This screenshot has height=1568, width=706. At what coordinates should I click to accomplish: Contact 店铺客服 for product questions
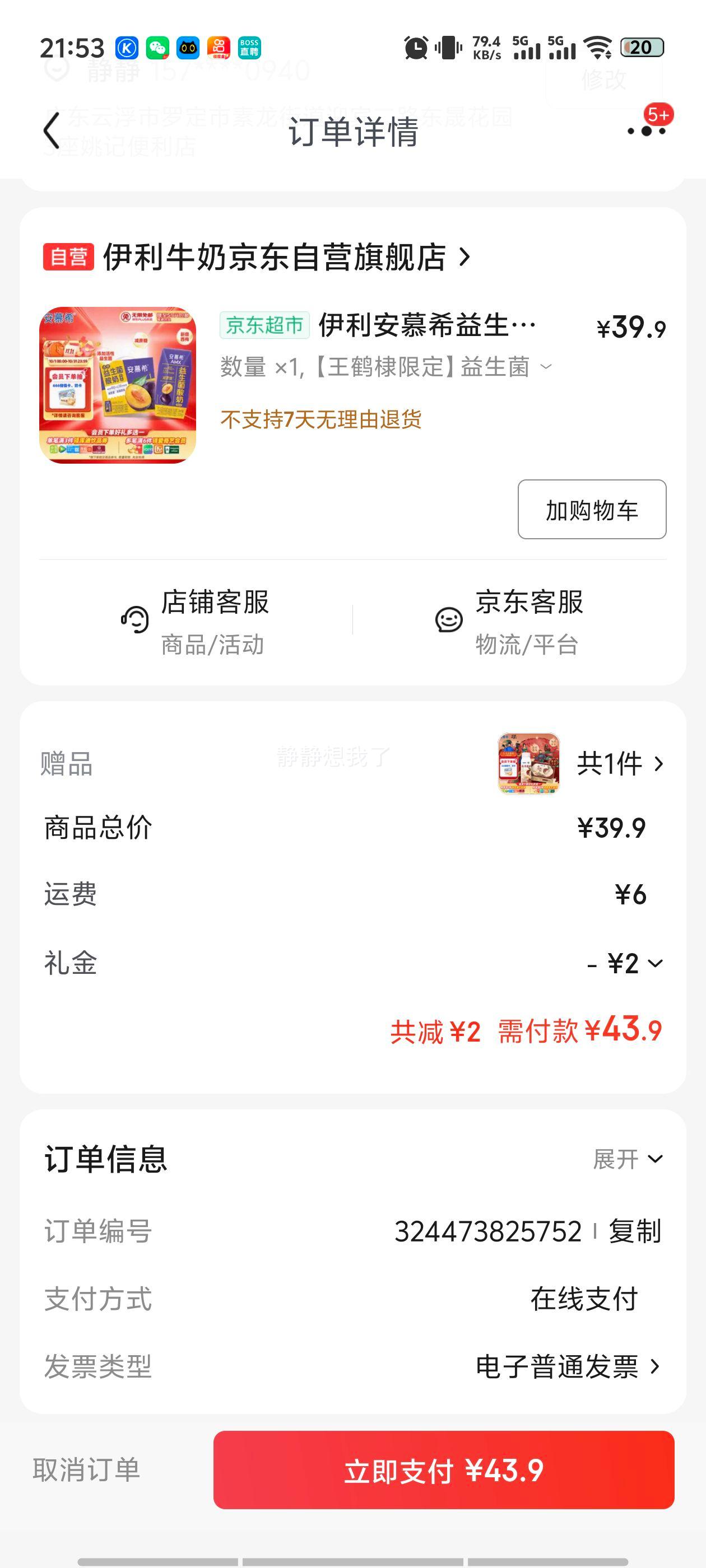[195, 620]
